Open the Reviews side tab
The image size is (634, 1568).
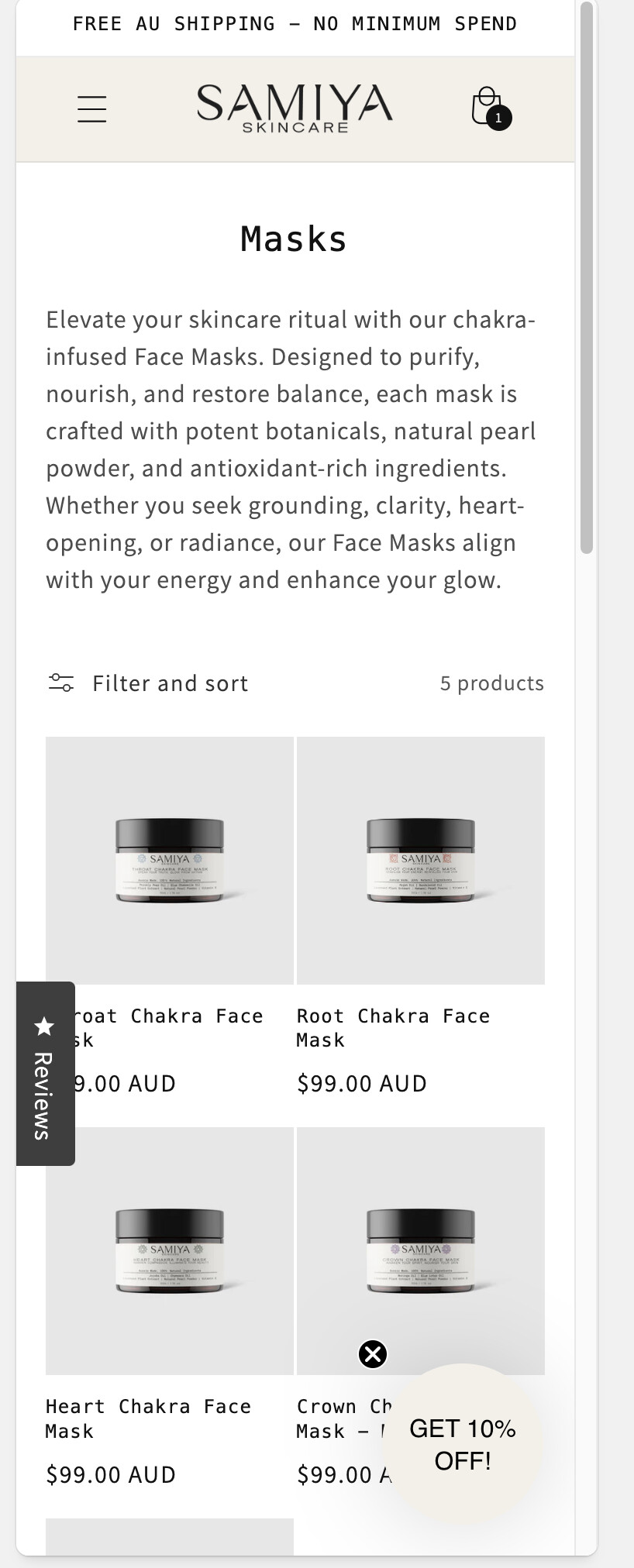pos(45,1074)
